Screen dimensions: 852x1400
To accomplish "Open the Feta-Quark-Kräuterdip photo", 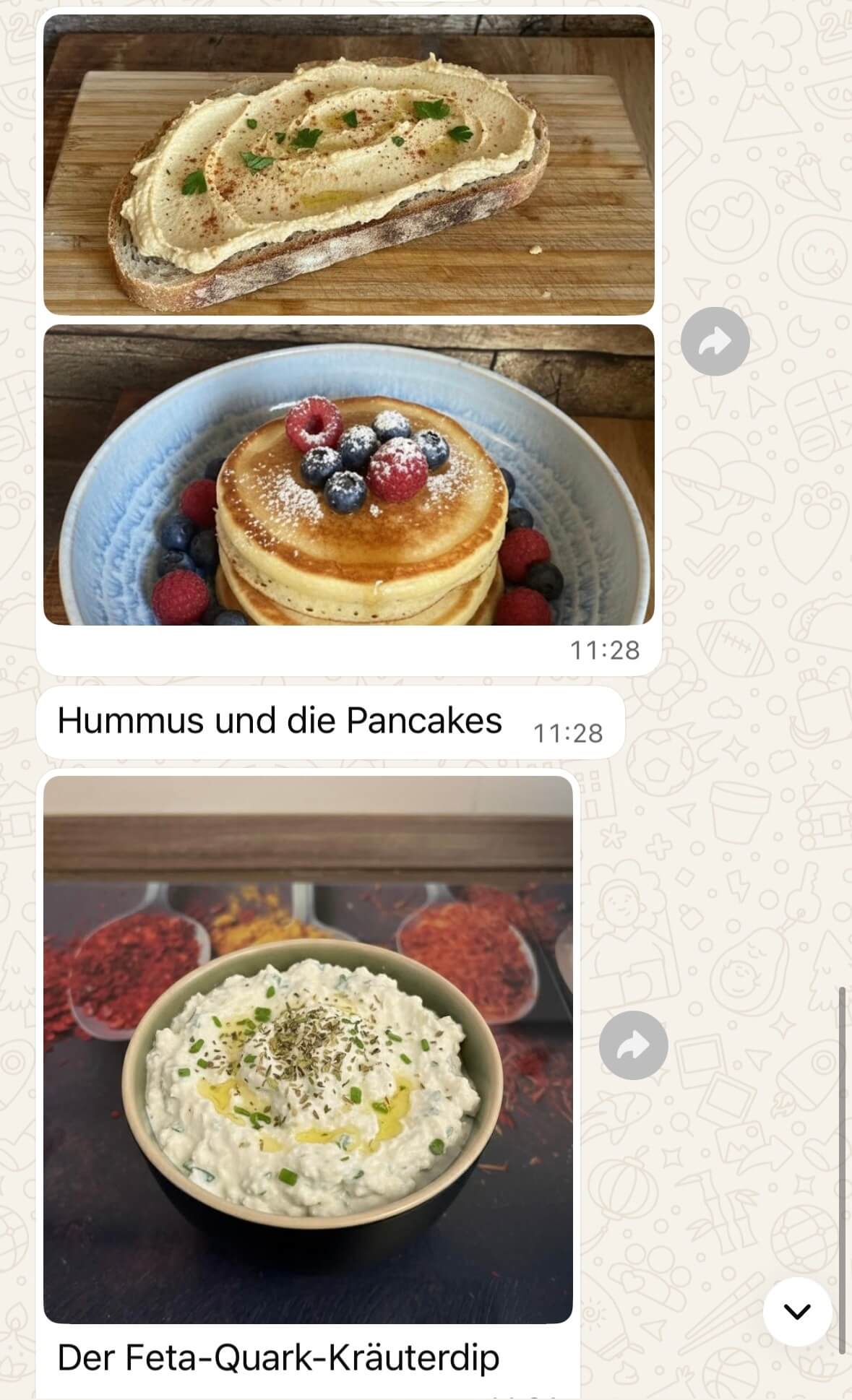I will coord(308,1050).
